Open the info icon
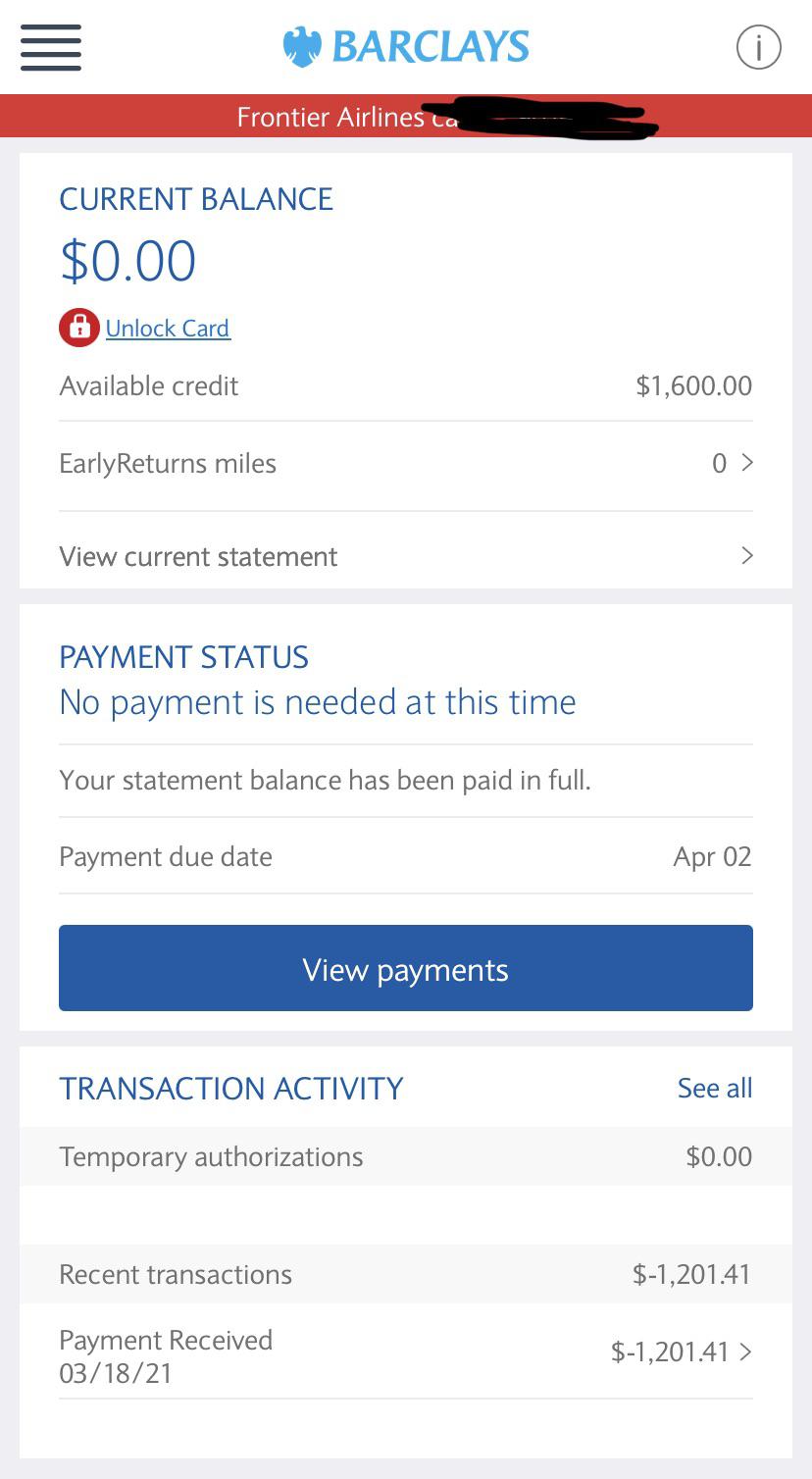The image size is (812, 1479). (758, 47)
